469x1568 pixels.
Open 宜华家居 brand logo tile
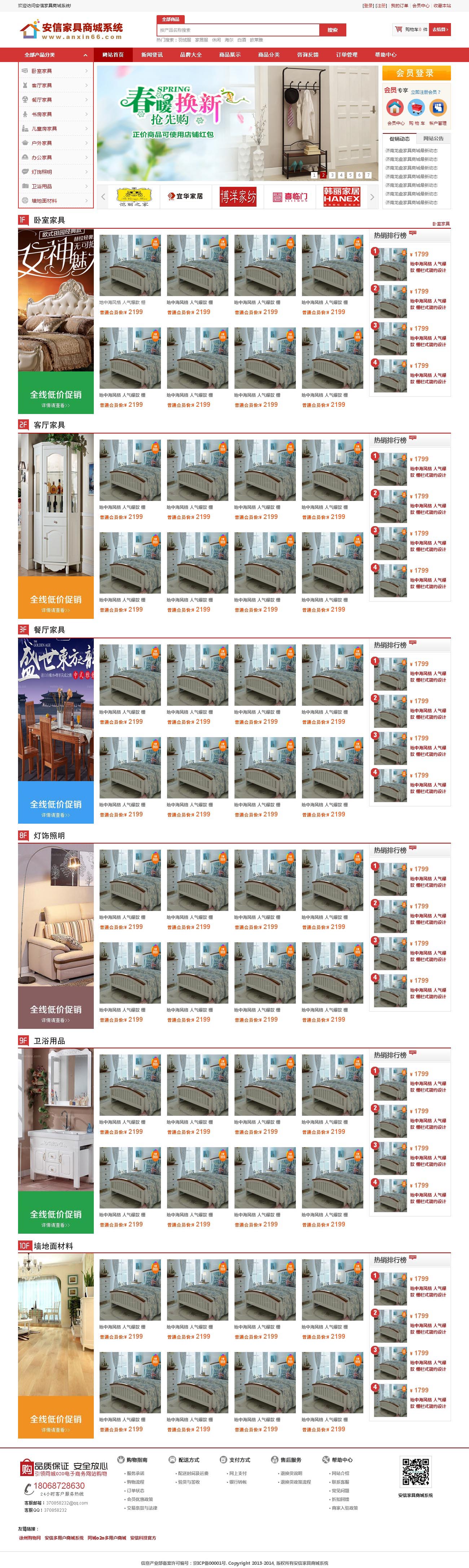point(185,197)
